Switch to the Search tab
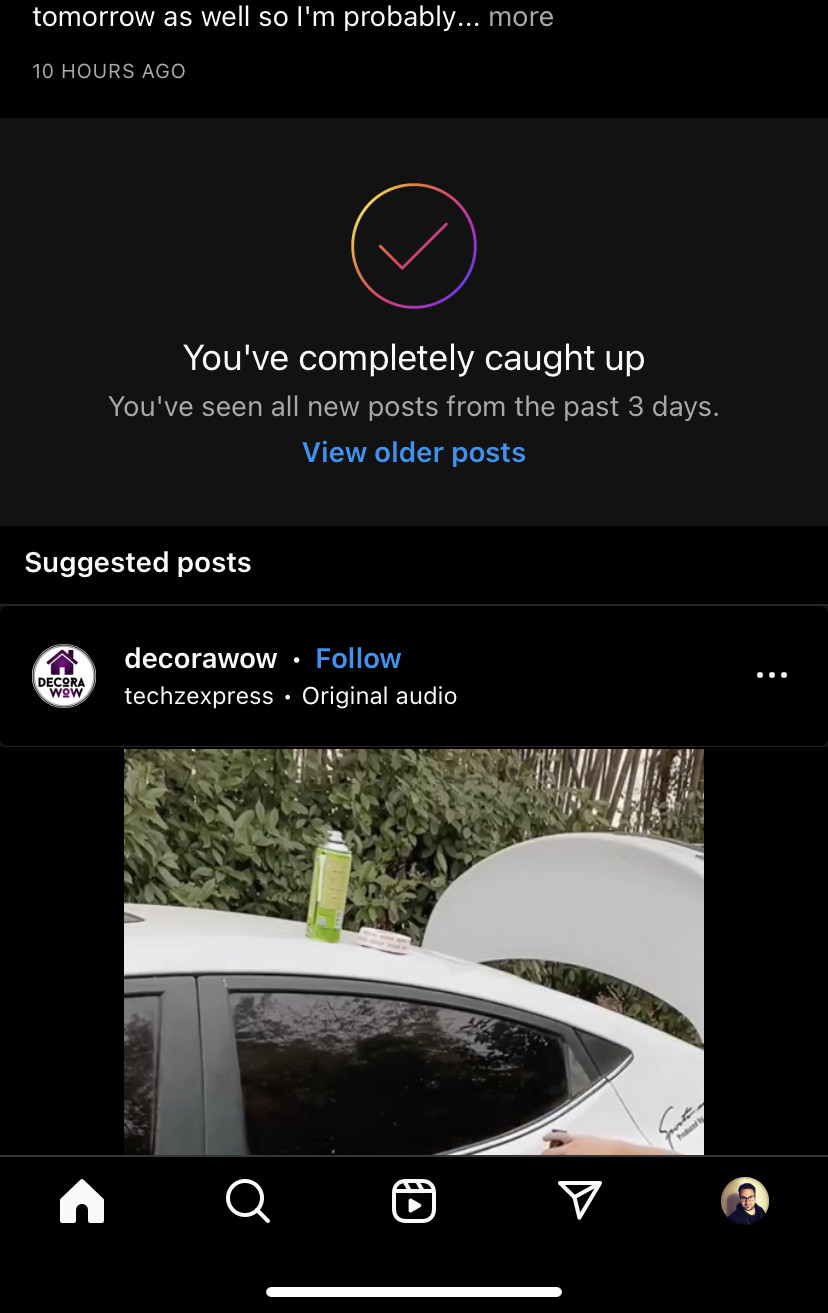This screenshot has height=1313, width=828. coord(247,1200)
